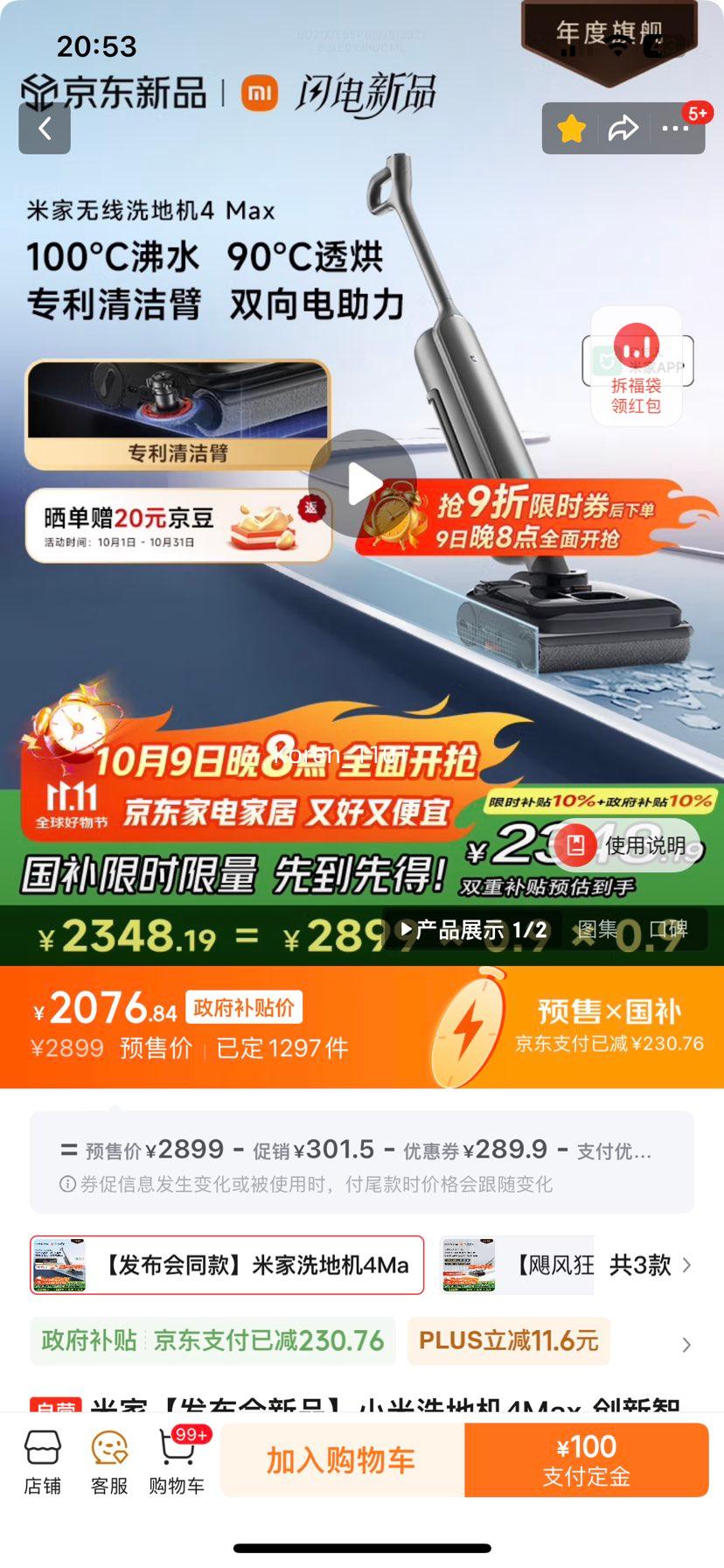724x1568 pixels.
Task: Share this product page
Action: 623,129
